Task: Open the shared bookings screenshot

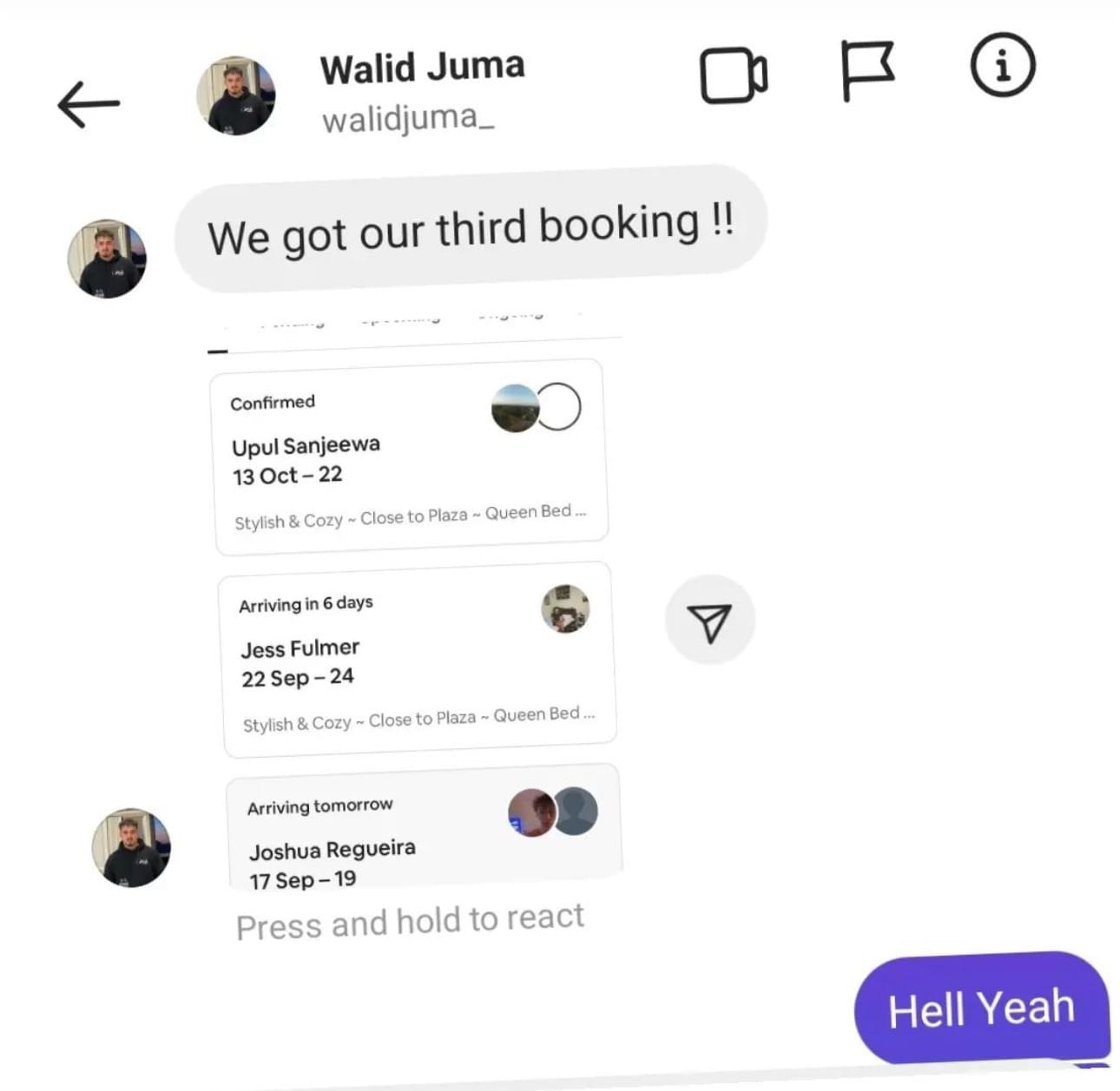Action: [413, 599]
